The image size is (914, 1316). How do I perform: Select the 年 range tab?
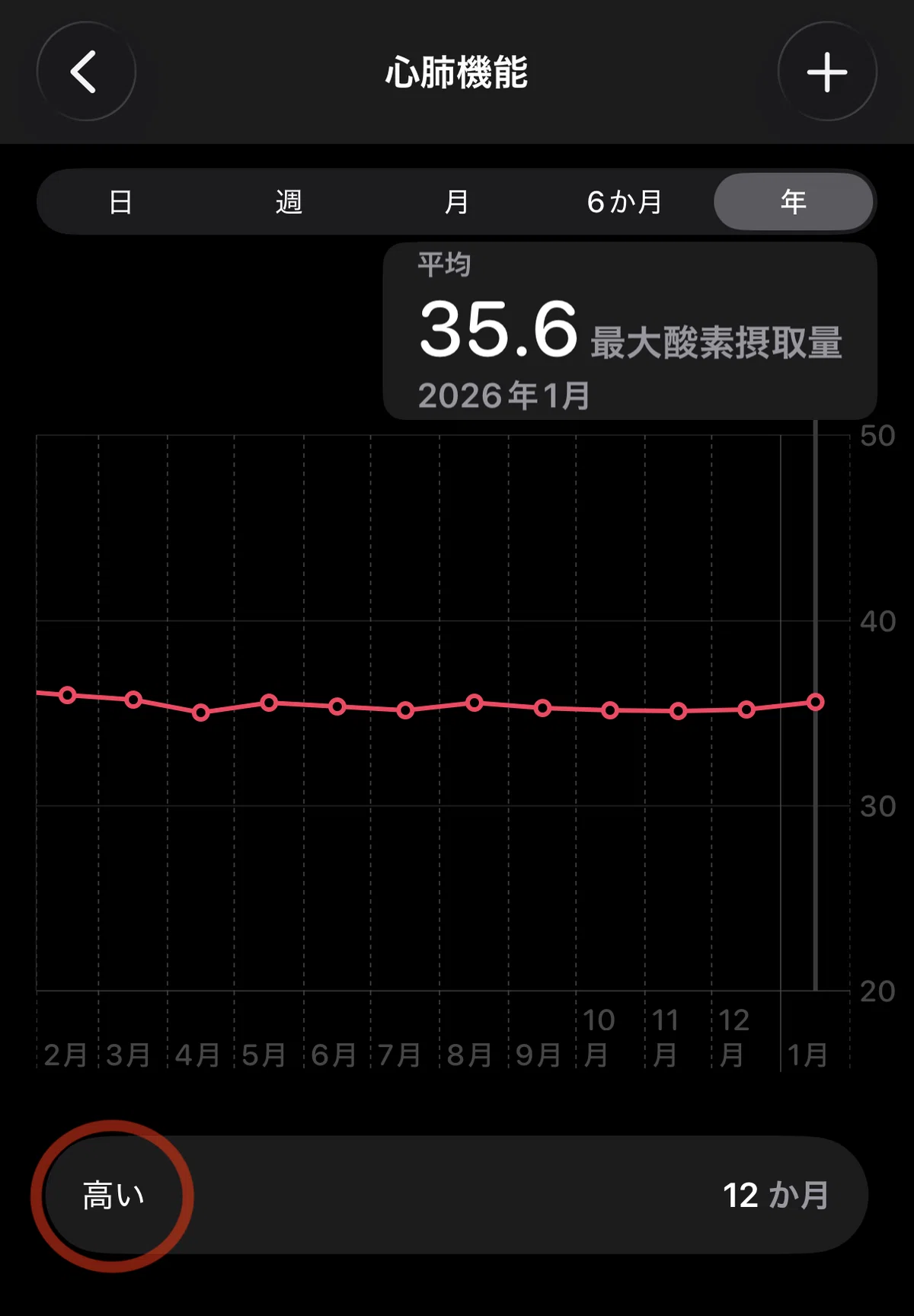(x=793, y=202)
